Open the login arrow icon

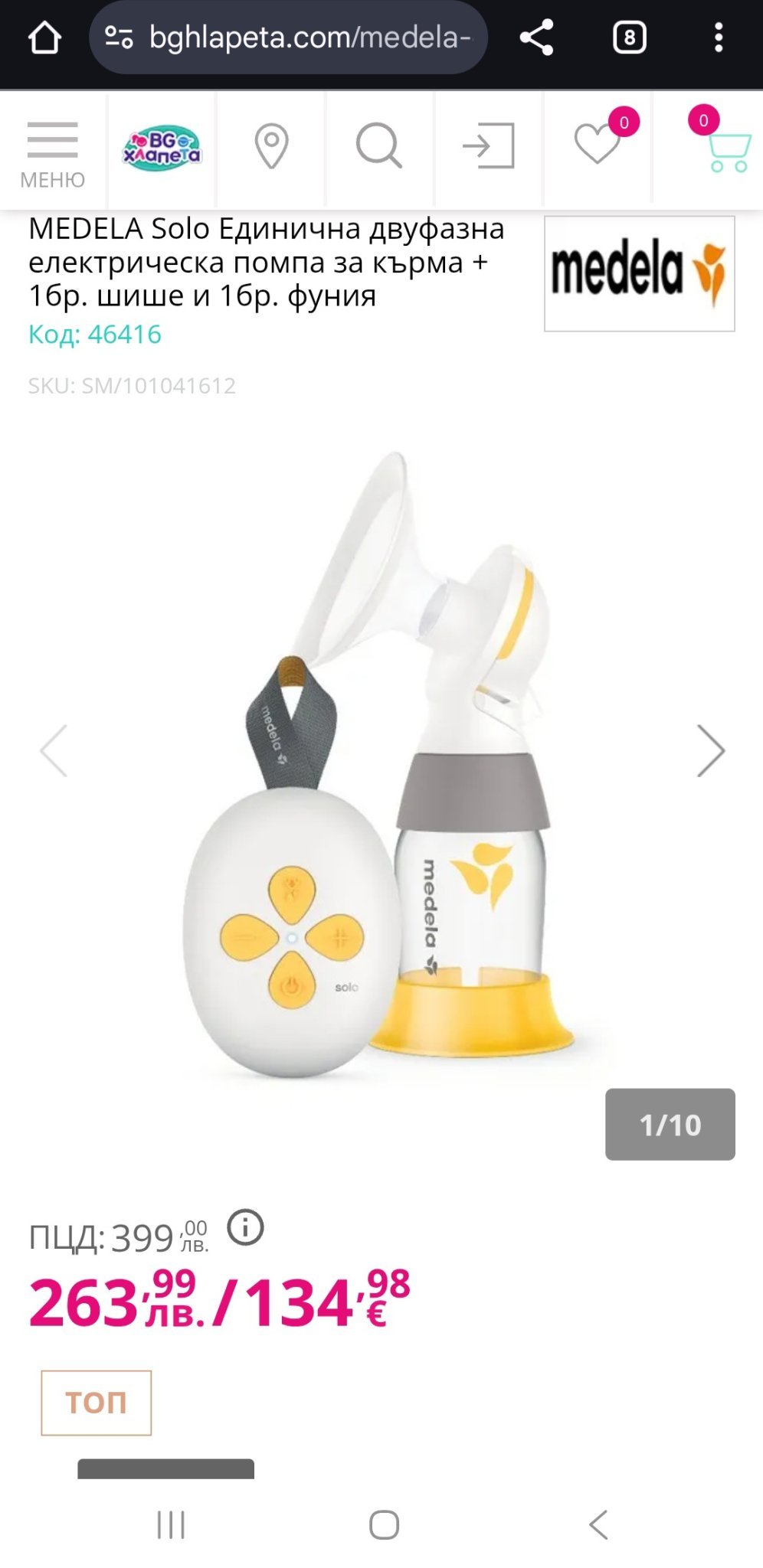[488, 145]
